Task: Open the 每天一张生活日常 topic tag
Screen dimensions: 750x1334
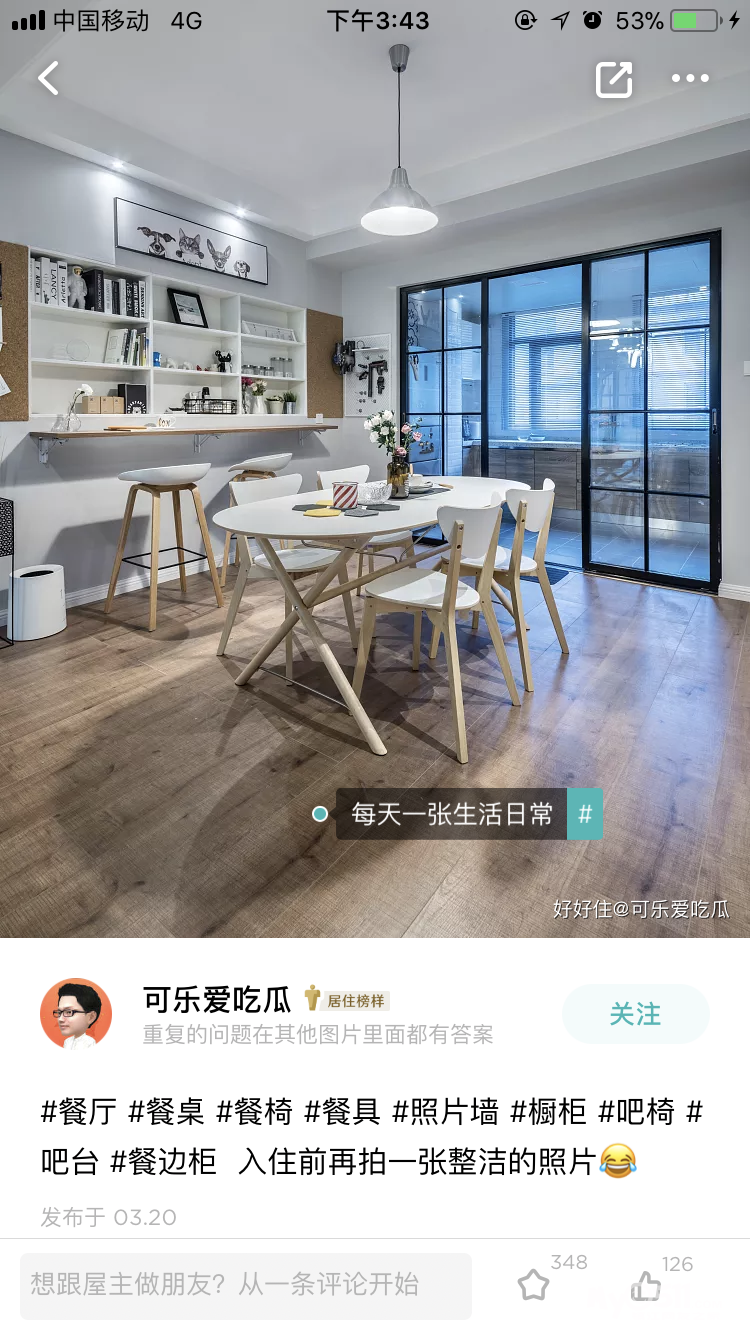Action: (x=452, y=814)
